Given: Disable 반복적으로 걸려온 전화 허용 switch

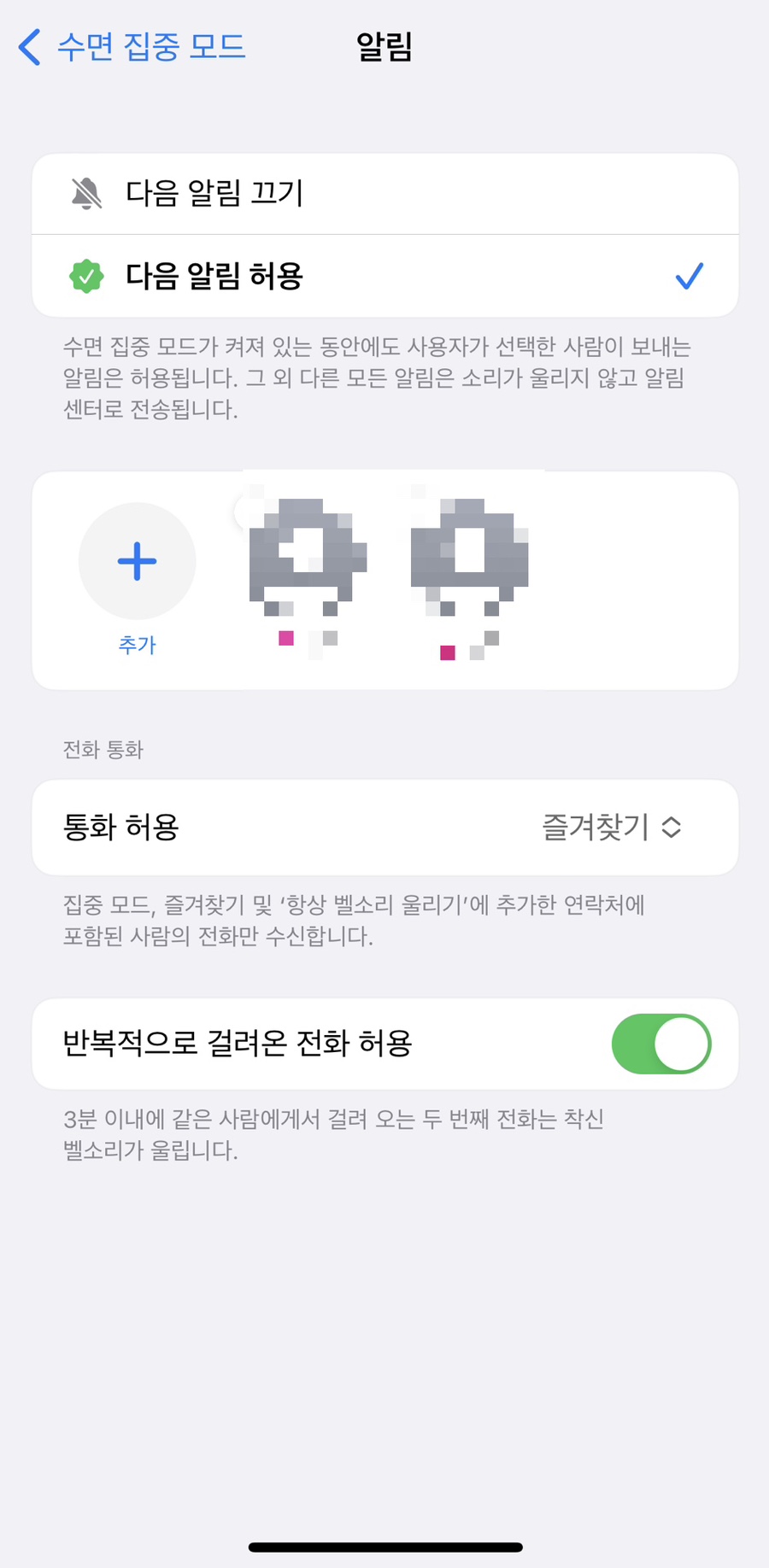Looking at the screenshot, I should (x=660, y=1044).
